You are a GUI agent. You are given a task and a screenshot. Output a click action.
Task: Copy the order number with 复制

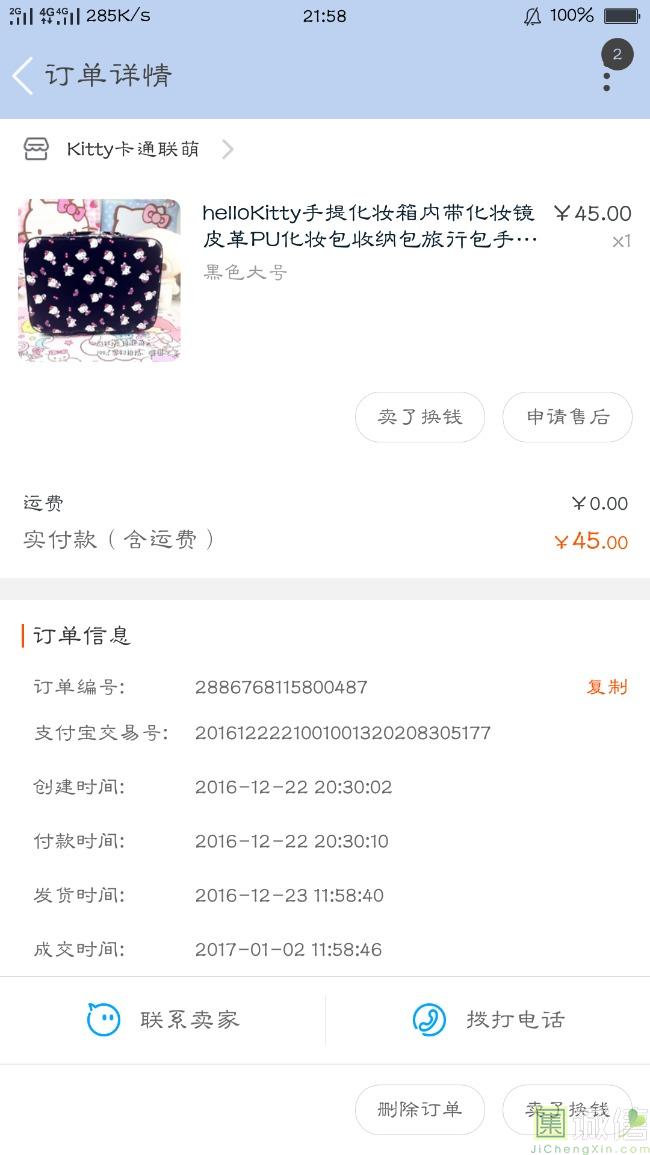[x=606, y=687]
